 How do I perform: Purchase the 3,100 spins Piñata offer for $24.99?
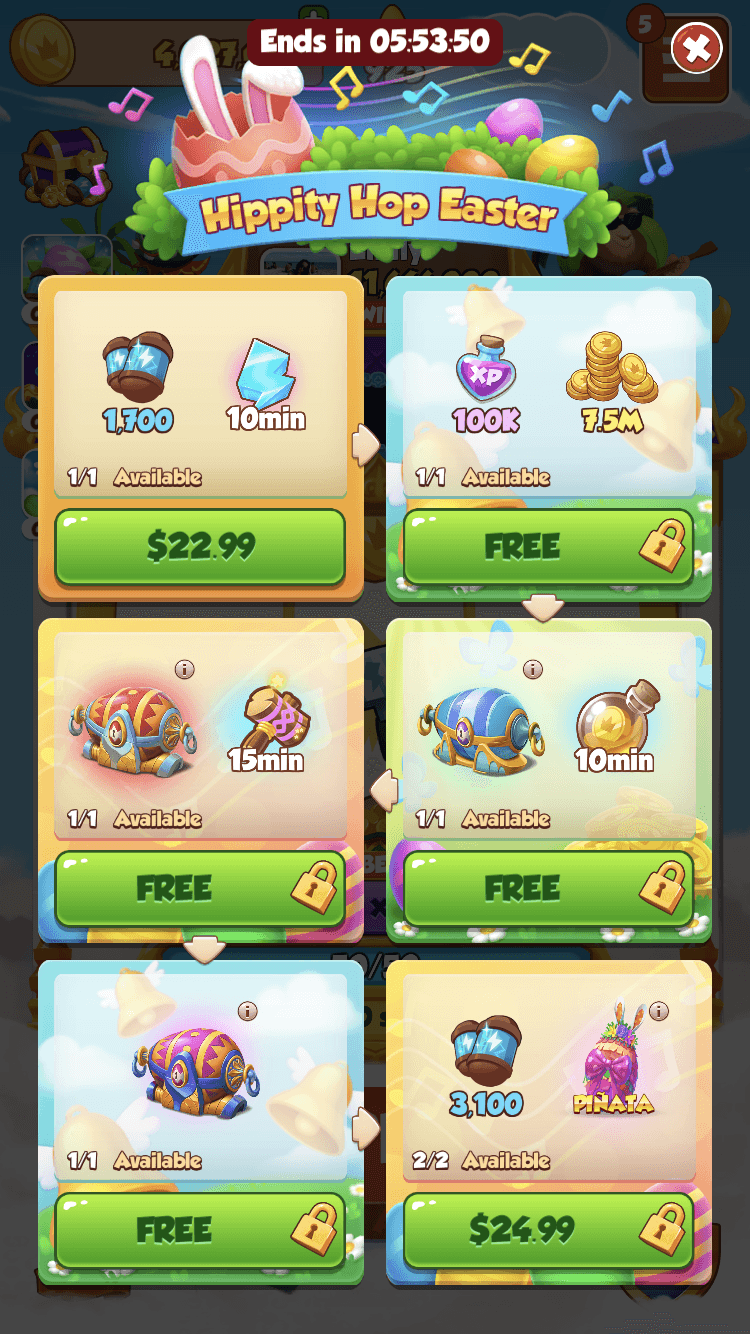tap(548, 1230)
